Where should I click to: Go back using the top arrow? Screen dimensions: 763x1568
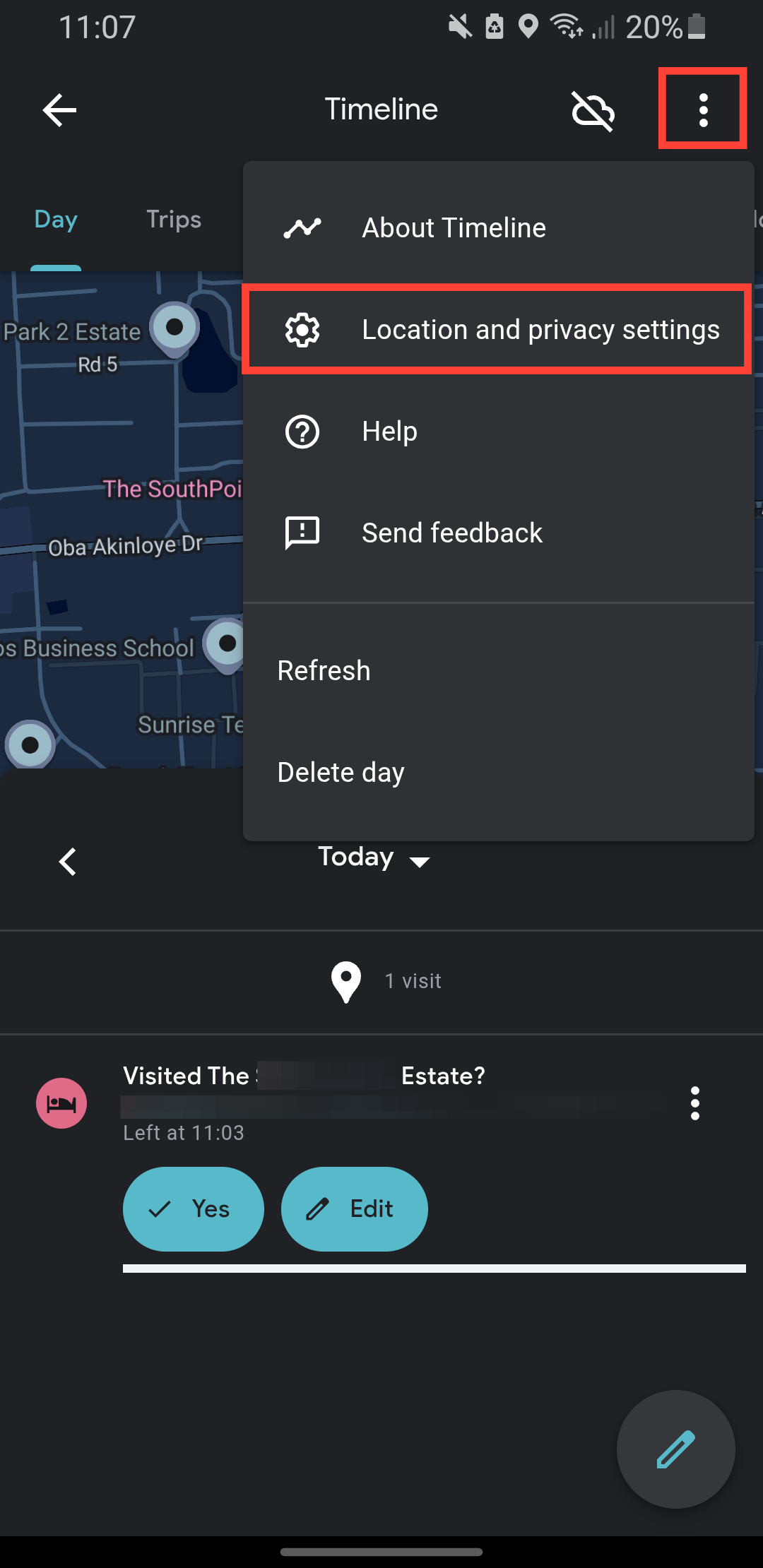(59, 110)
